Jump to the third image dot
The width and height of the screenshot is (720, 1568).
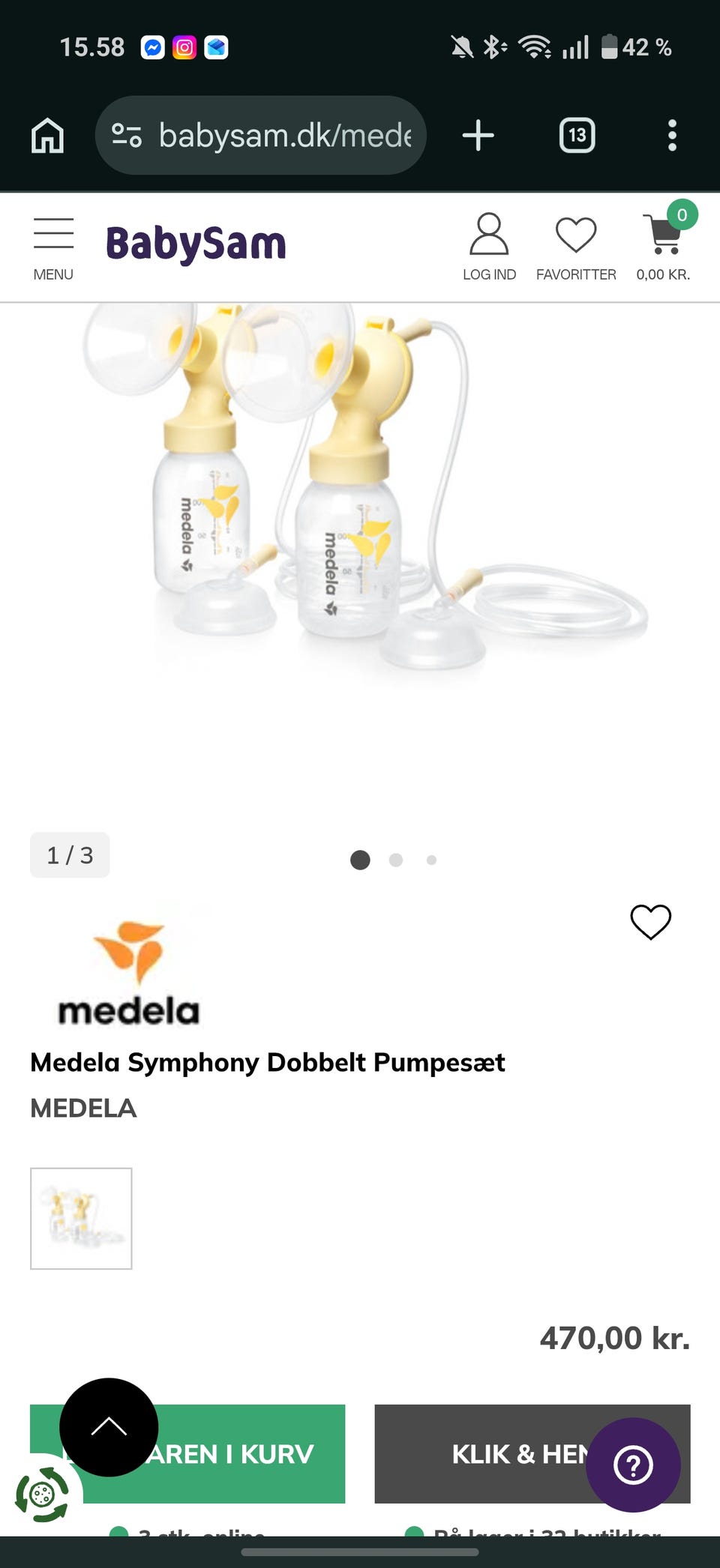tap(431, 860)
